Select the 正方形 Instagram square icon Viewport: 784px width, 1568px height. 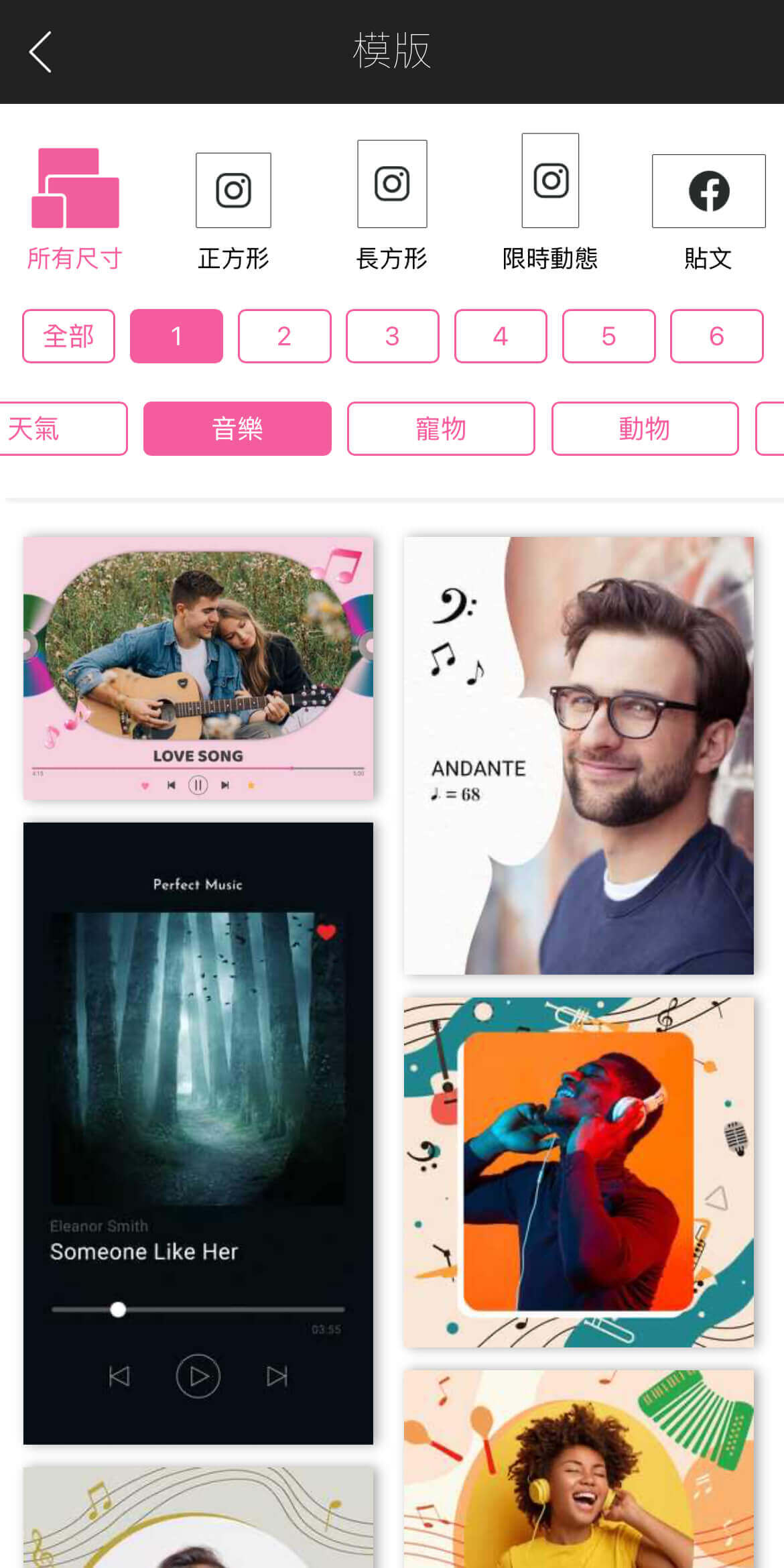point(233,190)
